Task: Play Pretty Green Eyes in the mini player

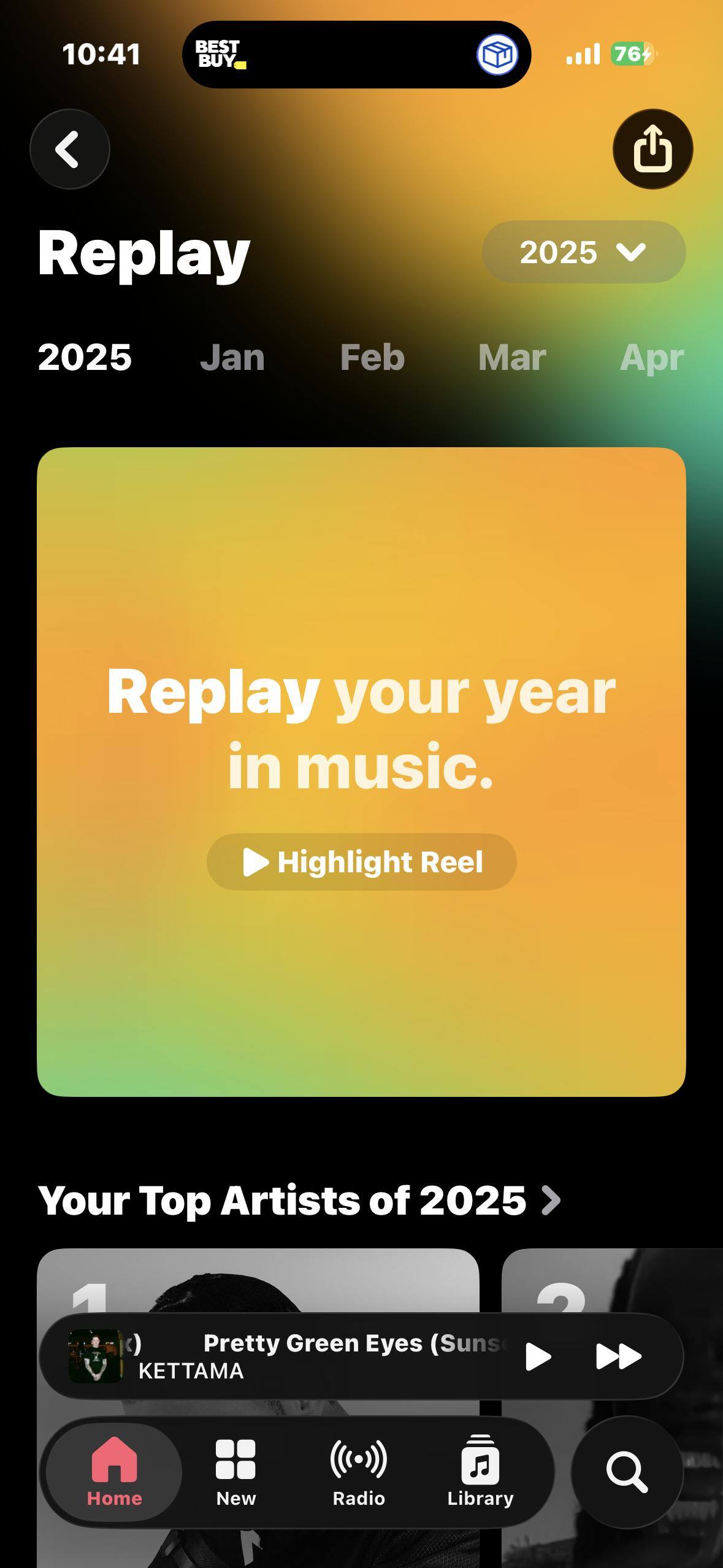Action: (x=538, y=1356)
